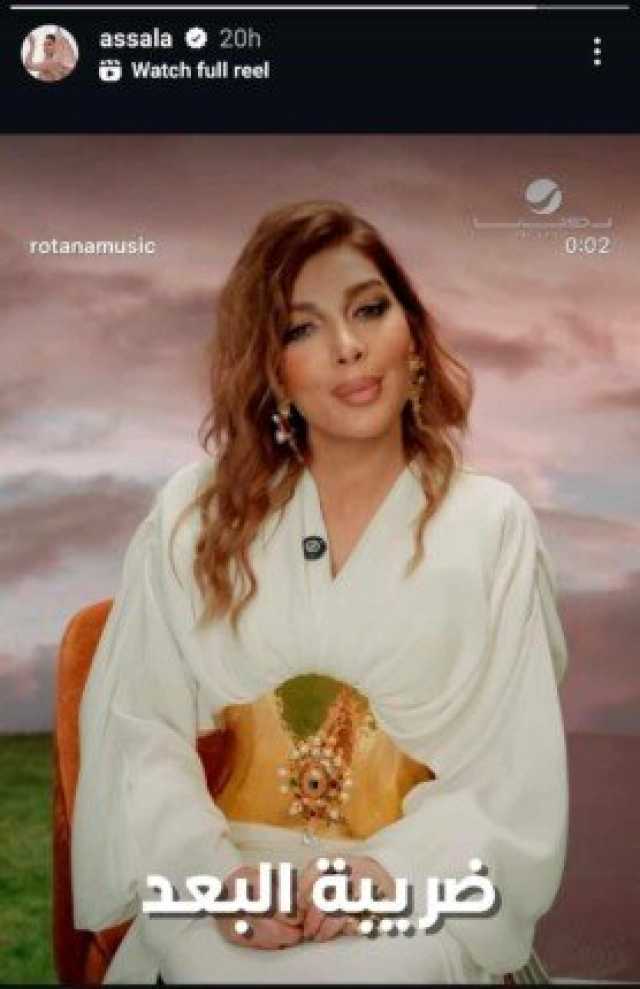The width and height of the screenshot is (640, 989).
Task: Open the story overflow menu
Action: 596,52
